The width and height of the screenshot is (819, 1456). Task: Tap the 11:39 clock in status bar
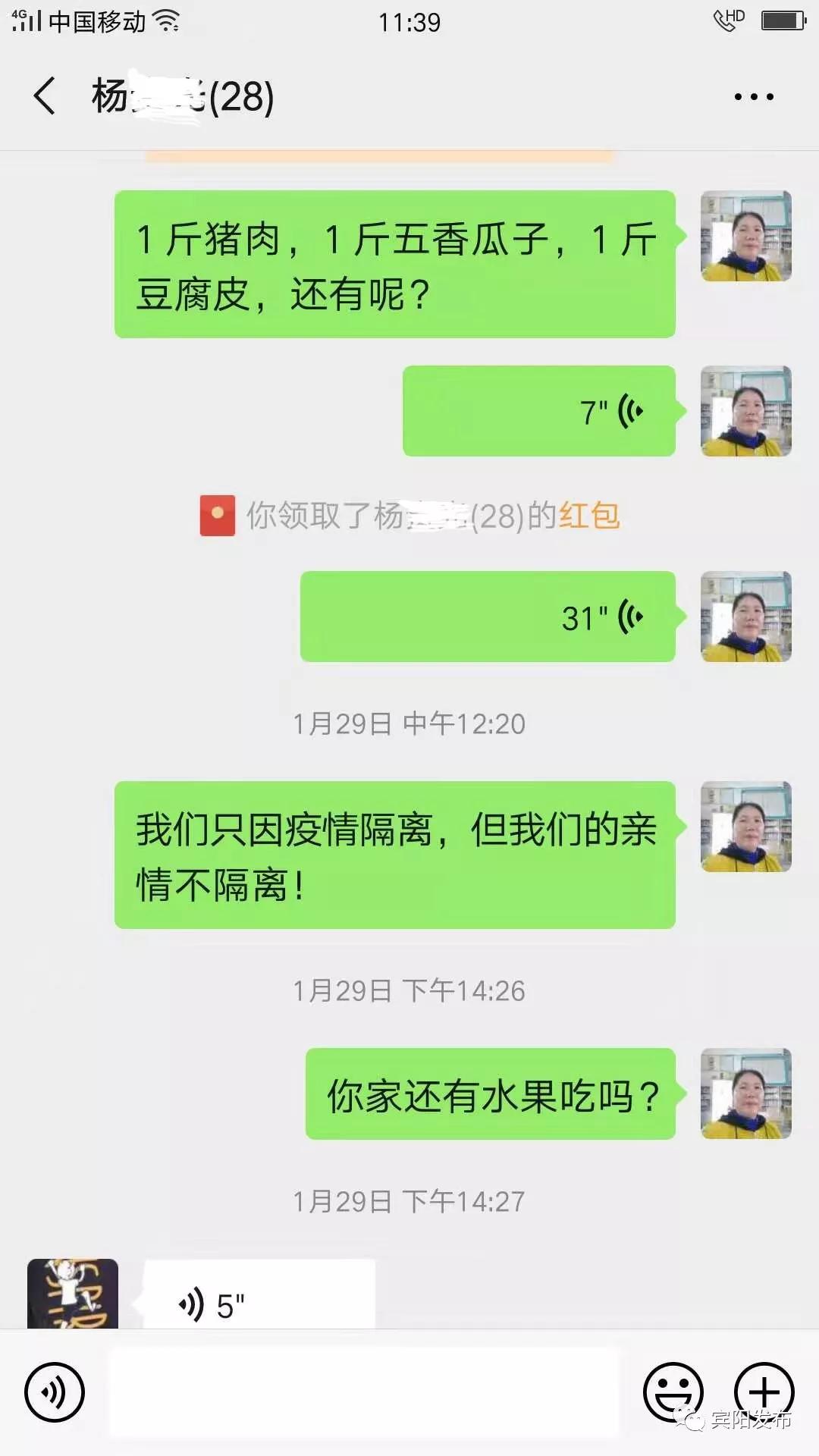pyautogui.click(x=409, y=23)
